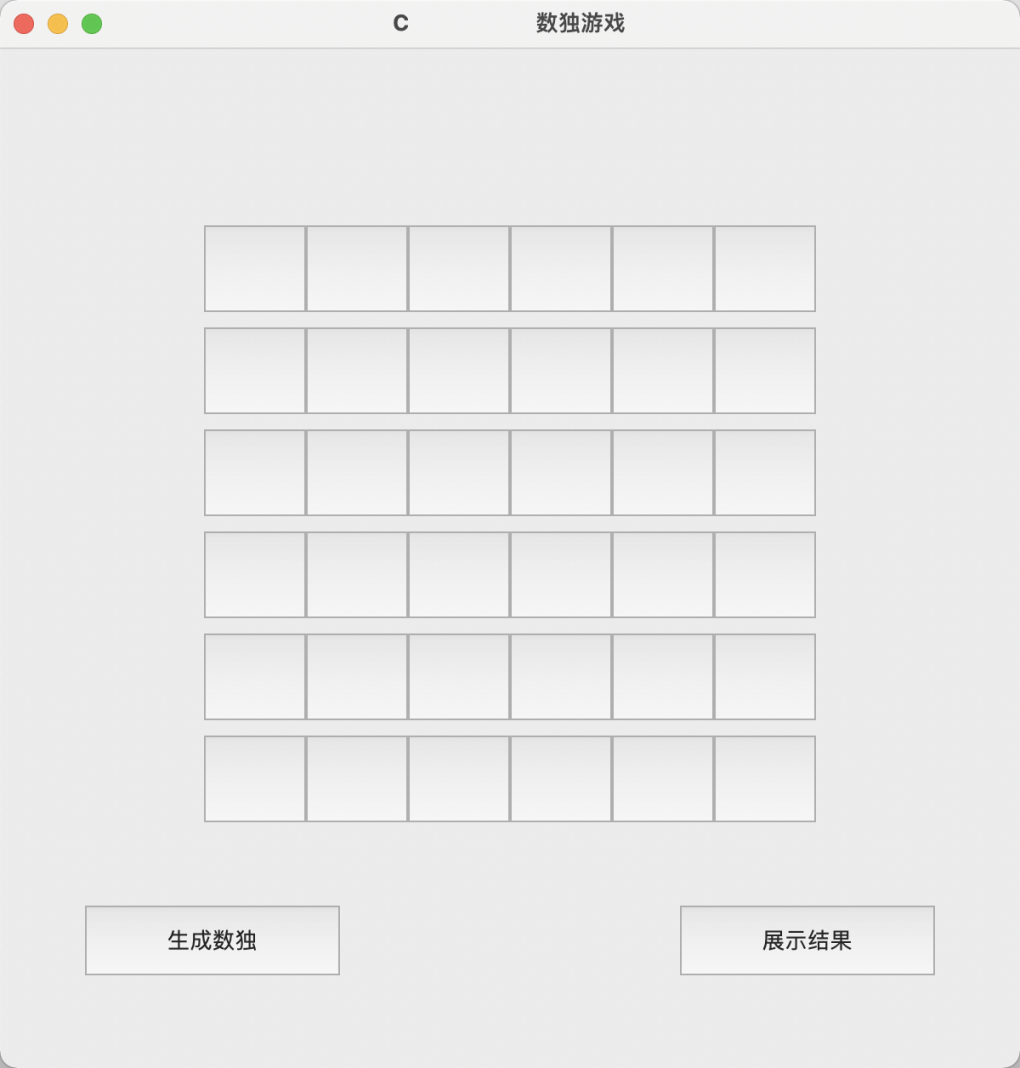Maximize the window with the green button
Viewport: 1020px width, 1068px height.
(x=92, y=24)
